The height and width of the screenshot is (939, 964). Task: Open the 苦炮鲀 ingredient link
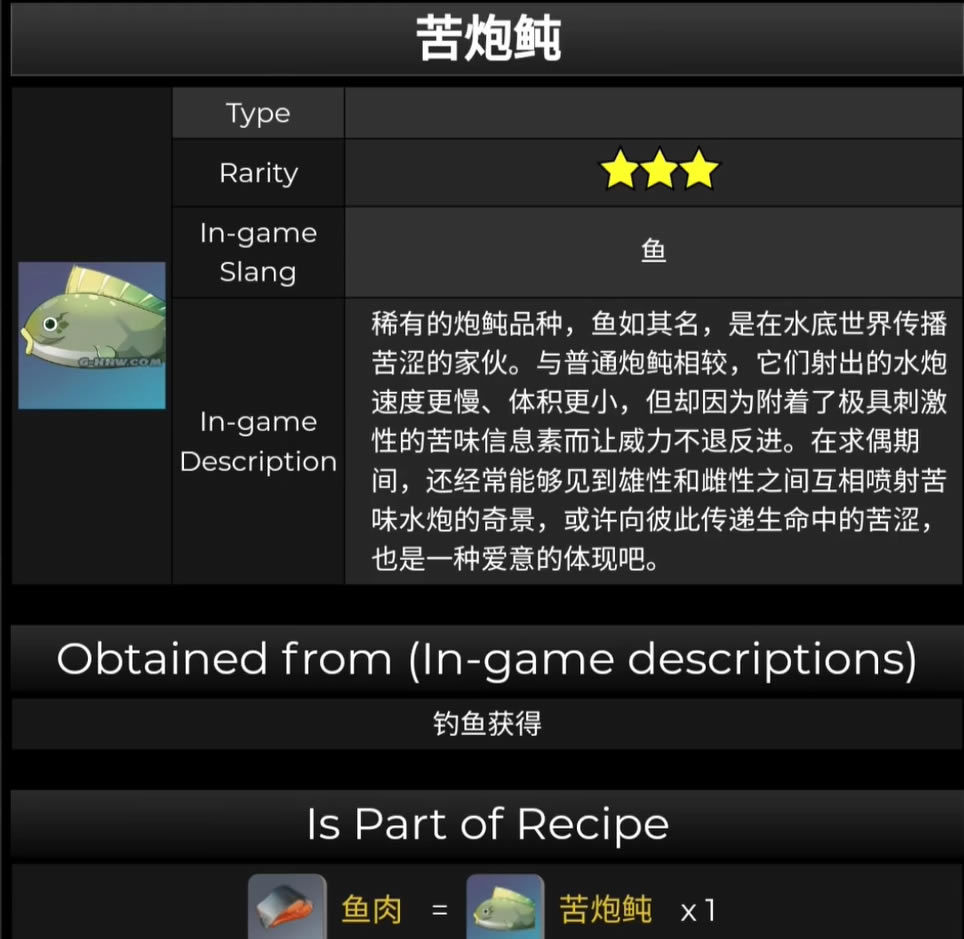tap(605, 909)
